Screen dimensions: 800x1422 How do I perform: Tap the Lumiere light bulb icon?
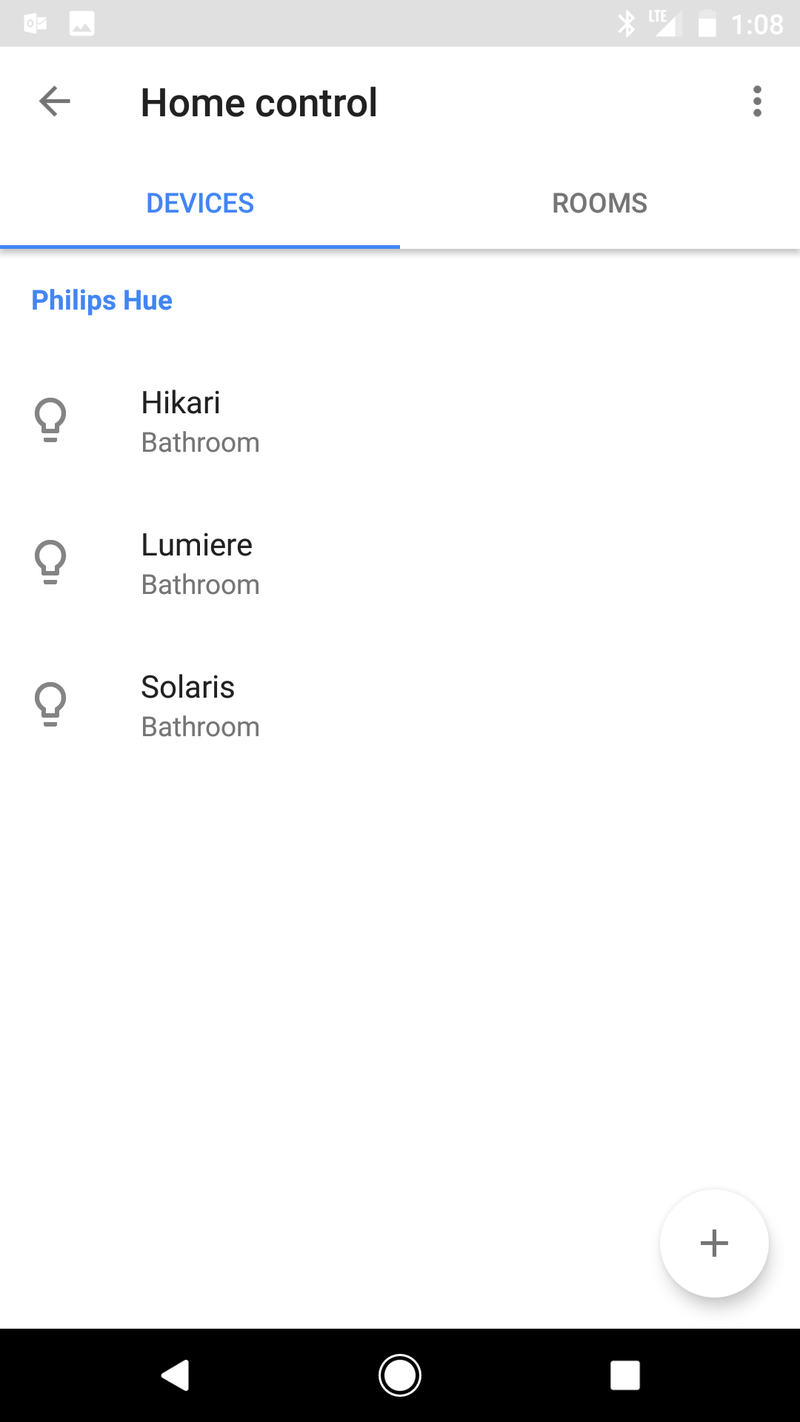(x=51, y=561)
